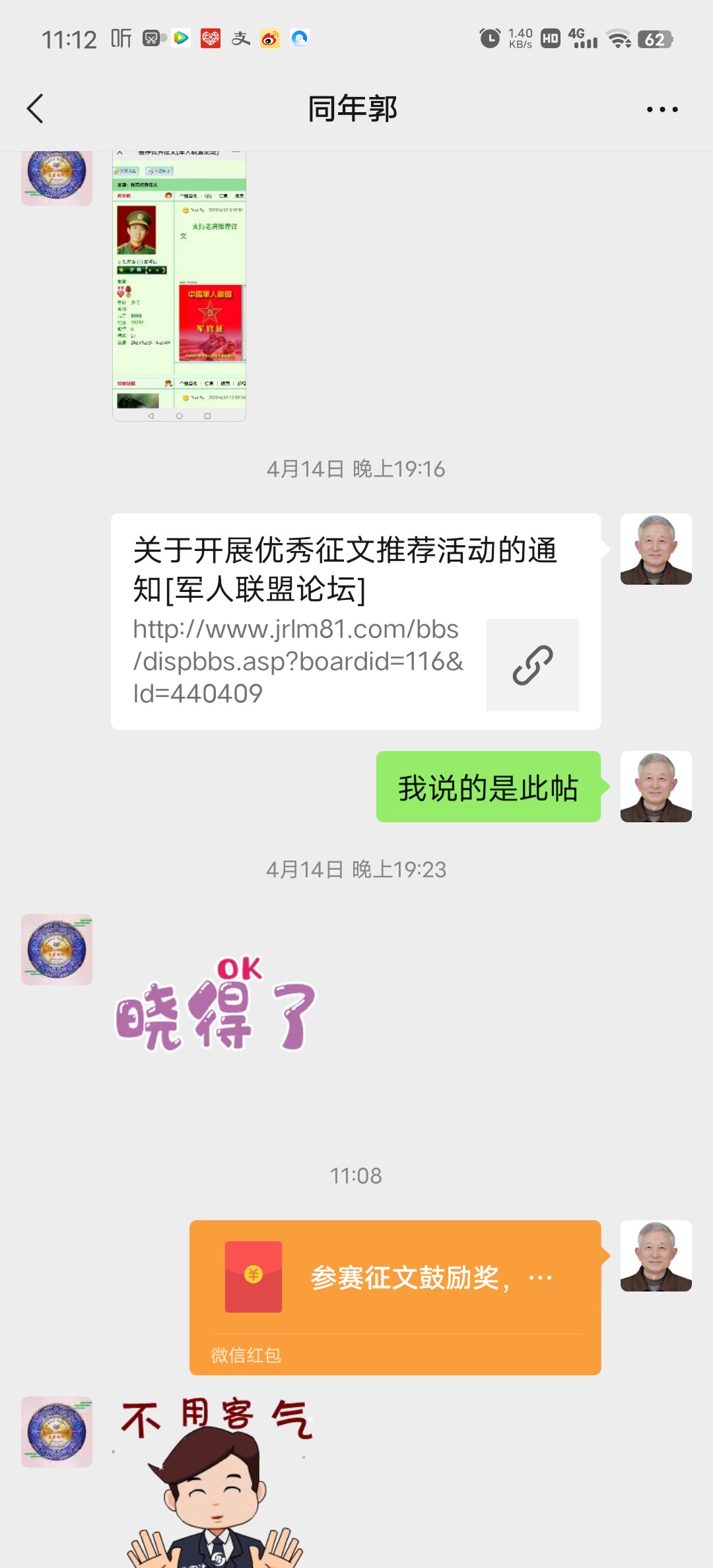Go back from the 同年郭 chat

click(x=36, y=109)
